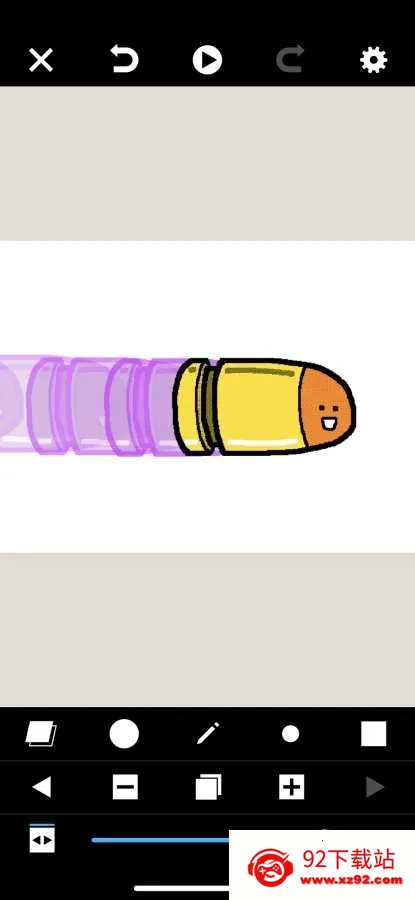The width and height of the screenshot is (415, 900).
Task: Select the large white circle brush
Action: 124,734
